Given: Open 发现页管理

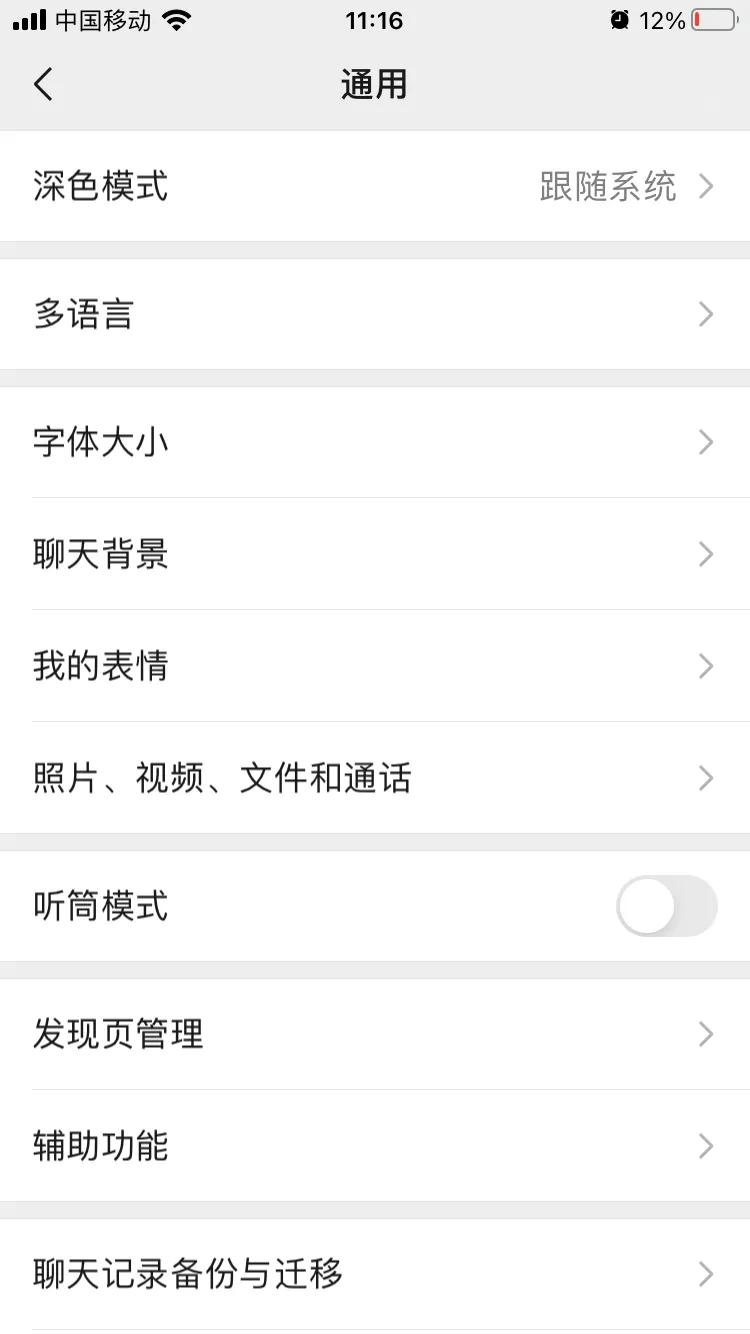Looking at the screenshot, I should [375, 1035].
